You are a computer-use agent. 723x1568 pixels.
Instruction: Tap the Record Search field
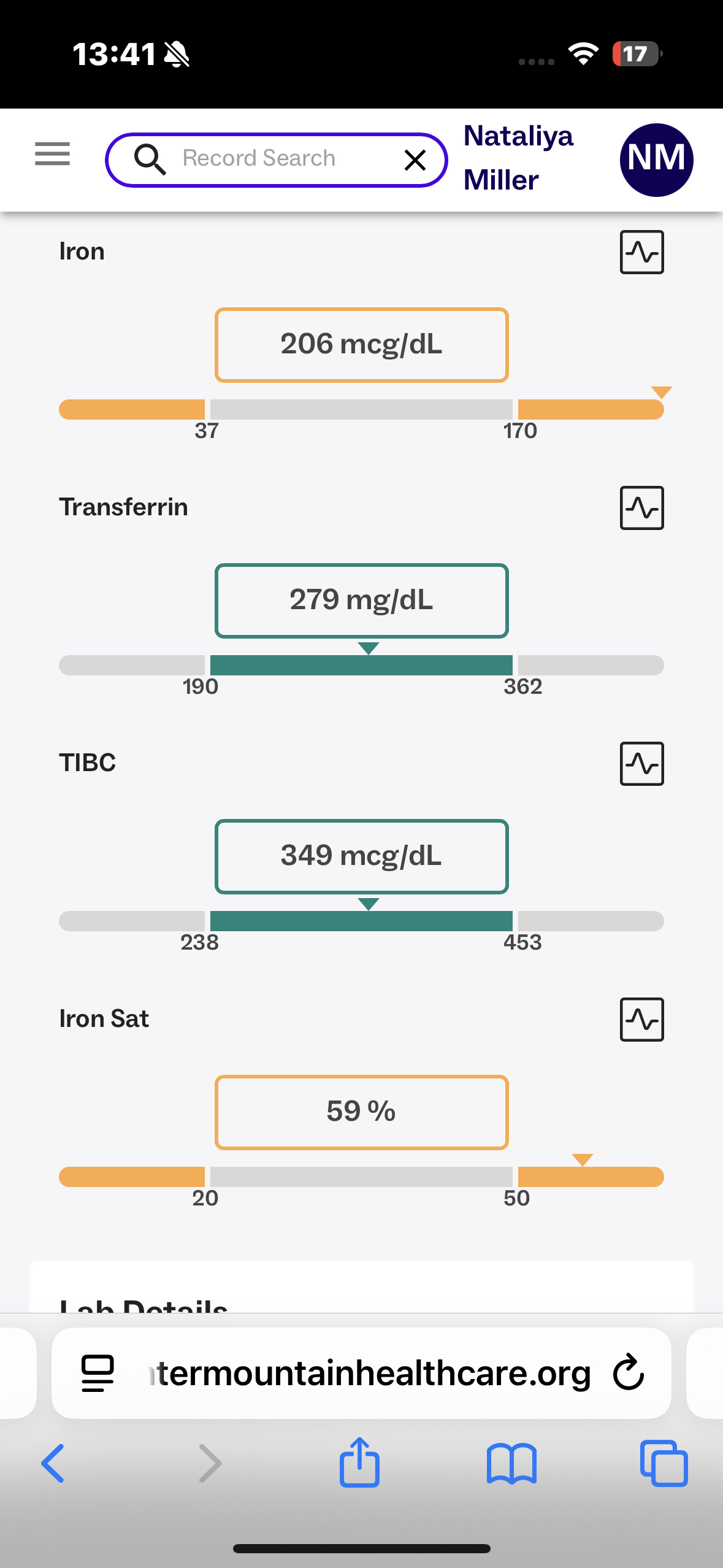(x=270, y=159)
